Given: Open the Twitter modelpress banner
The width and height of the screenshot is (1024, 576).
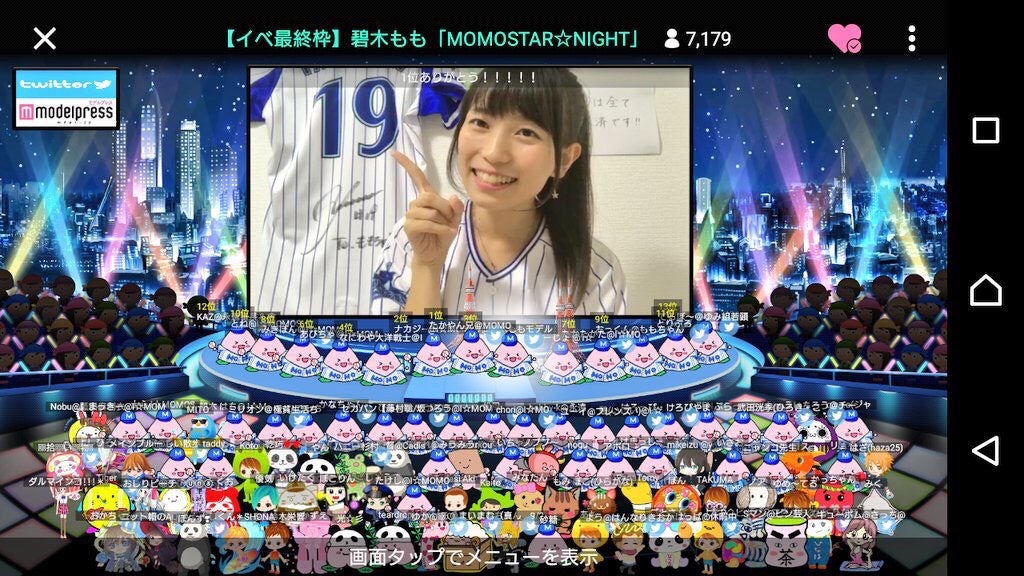Looking at the screenshot, I should (66, 98).
